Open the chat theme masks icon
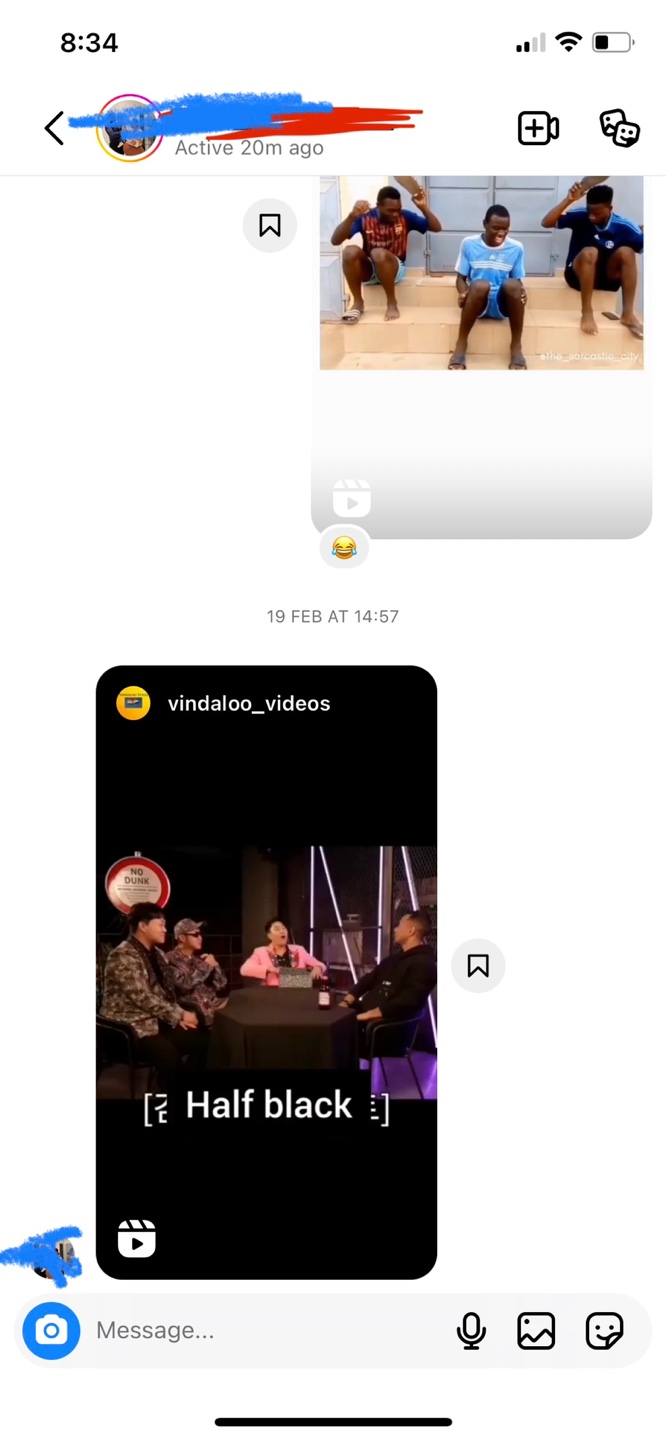This screenshot has height=1440, width=666. [619, 128]
